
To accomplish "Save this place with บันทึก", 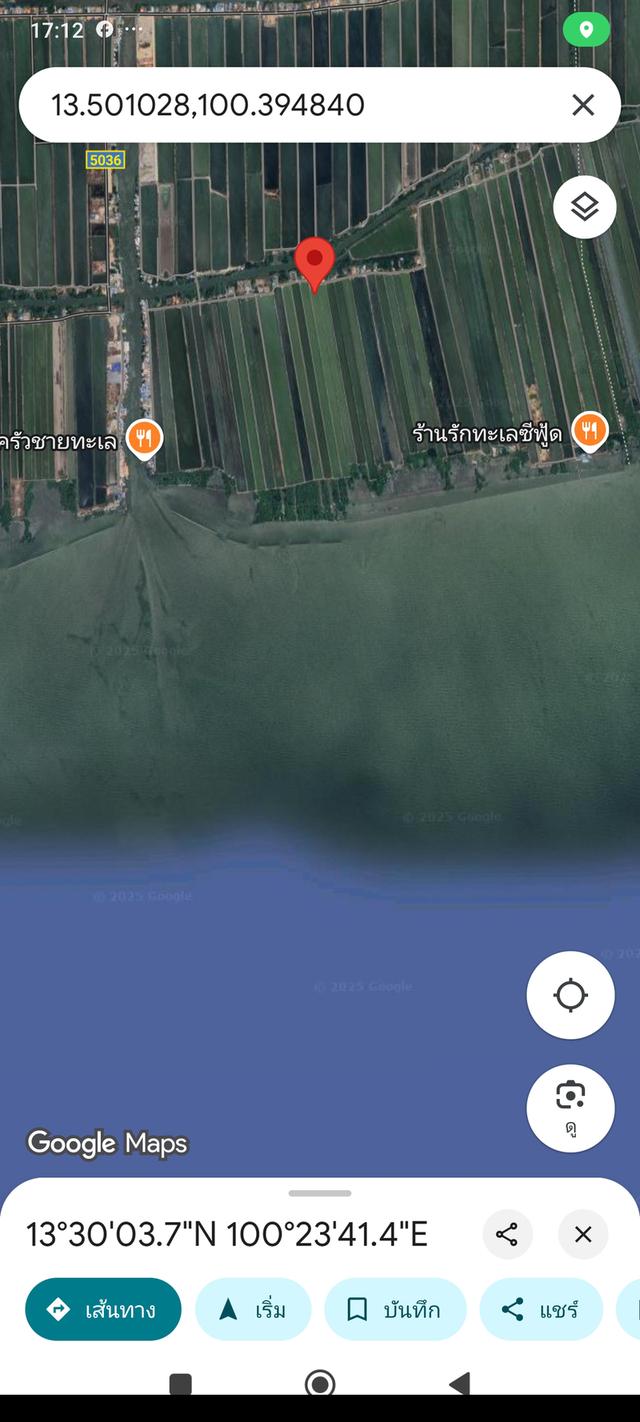I will point(394,1309).
